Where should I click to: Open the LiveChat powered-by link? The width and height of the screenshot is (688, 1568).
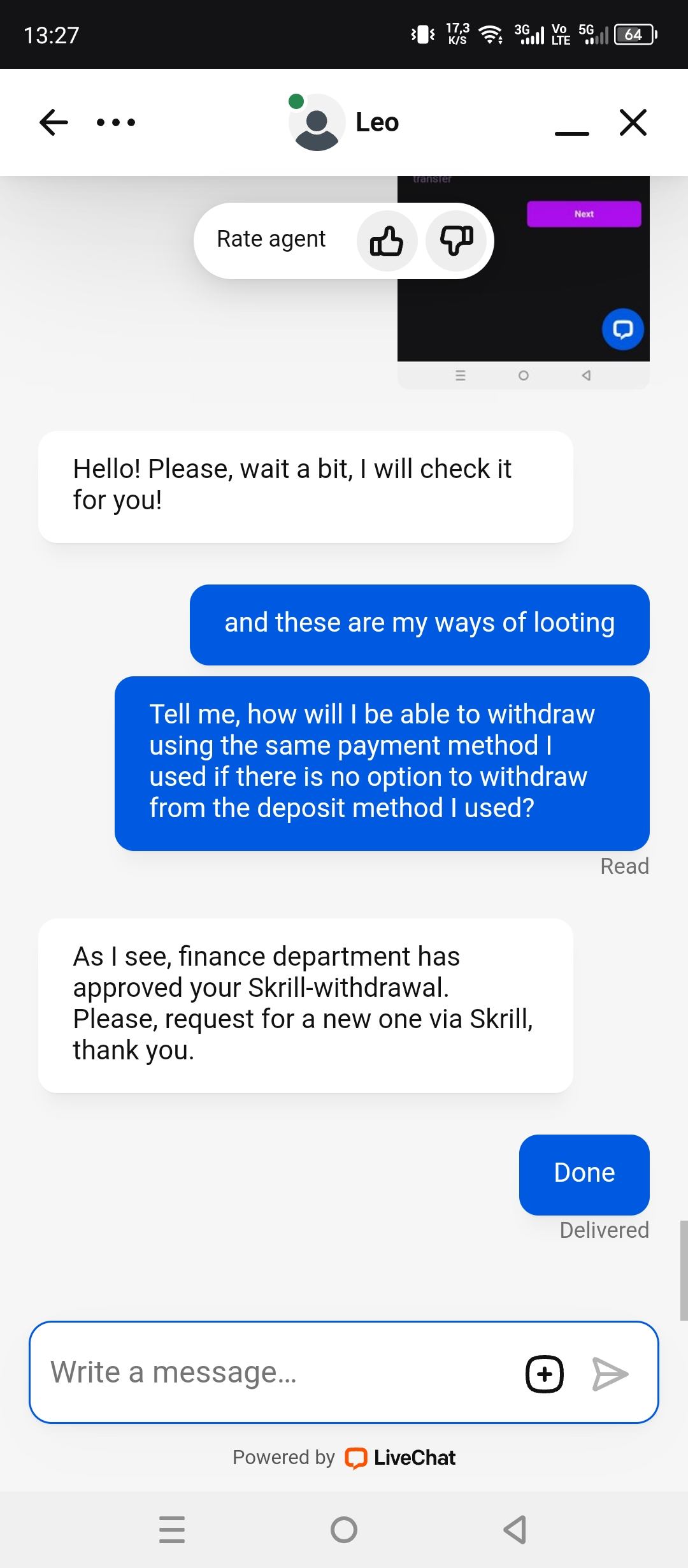(400, 1458)
